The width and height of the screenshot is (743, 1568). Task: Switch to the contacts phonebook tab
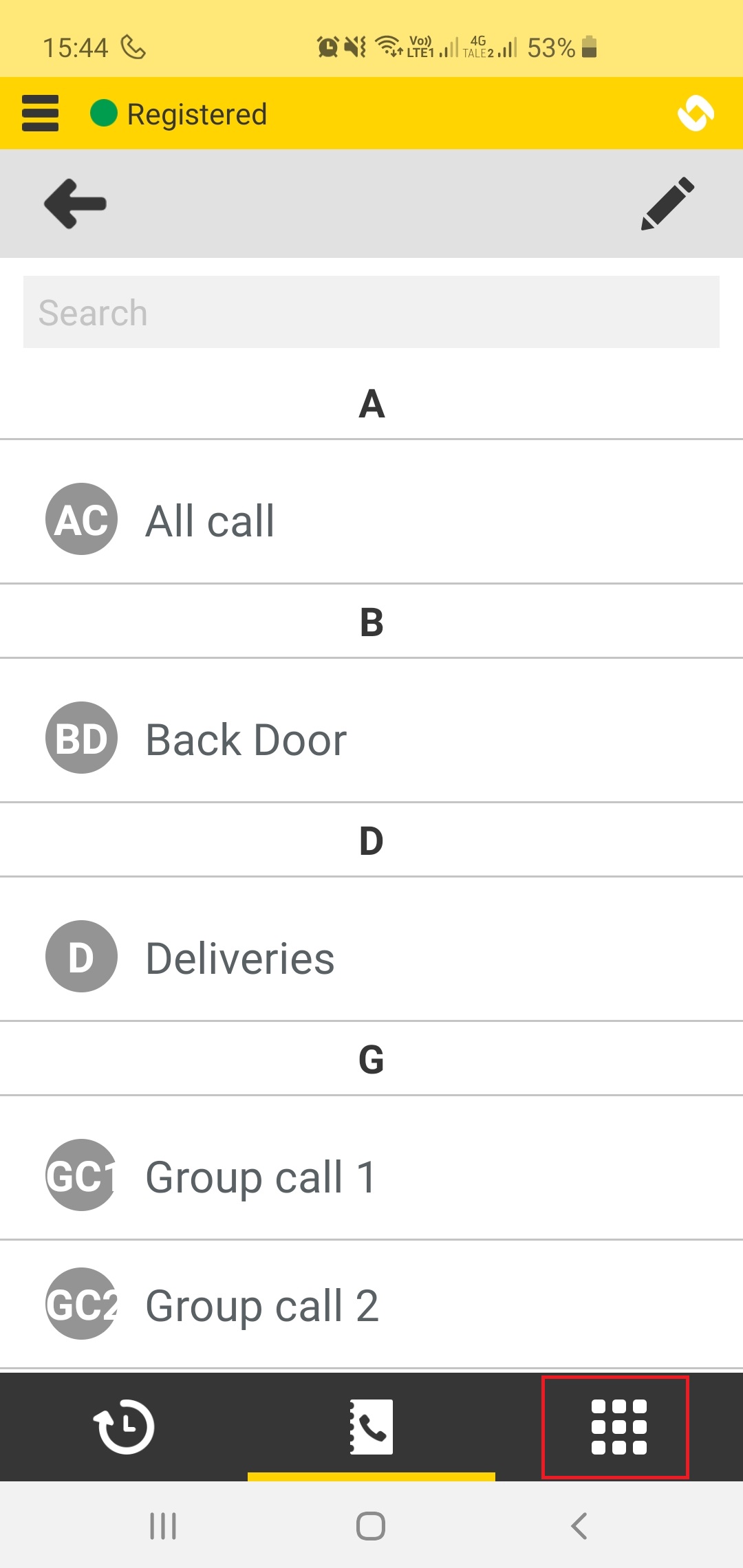371,1426
